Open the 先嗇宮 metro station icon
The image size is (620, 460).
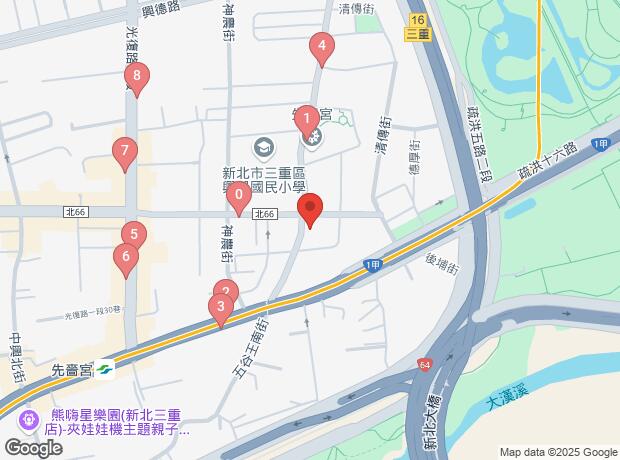105,369
